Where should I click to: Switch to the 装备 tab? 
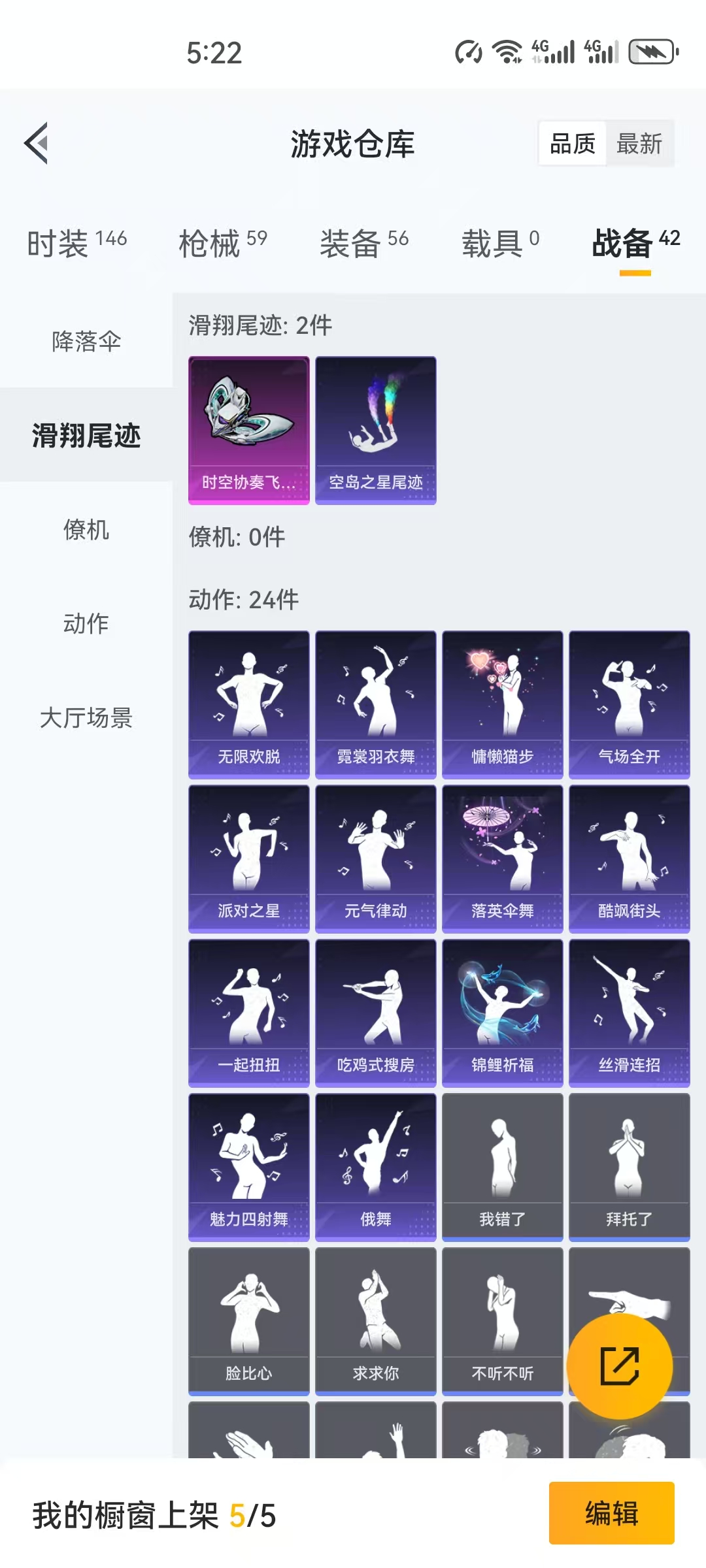pyautogui.click(x=364, y=242)
